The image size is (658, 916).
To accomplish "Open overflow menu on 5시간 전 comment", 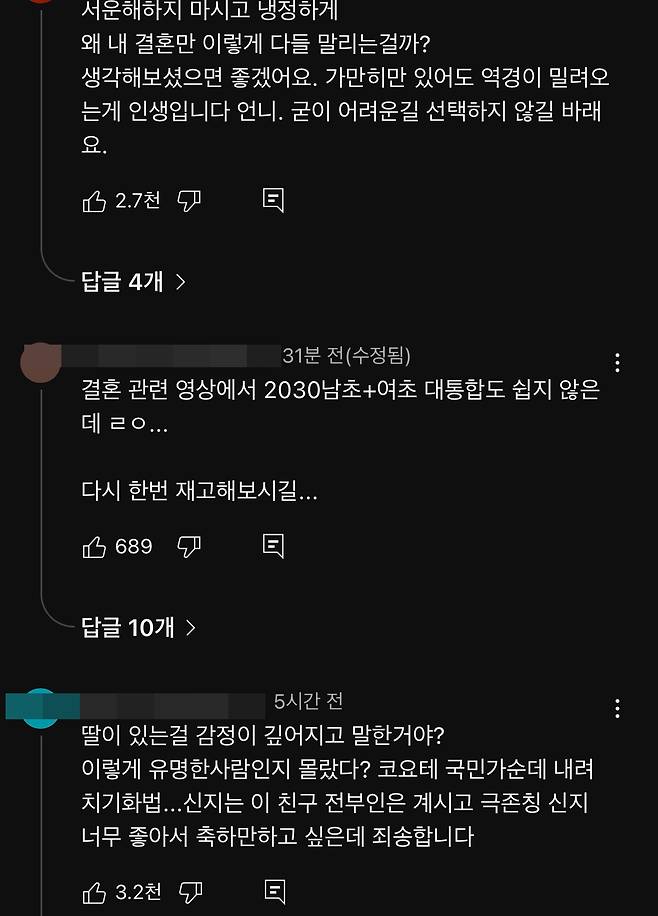I will click(x=618, y=709).
